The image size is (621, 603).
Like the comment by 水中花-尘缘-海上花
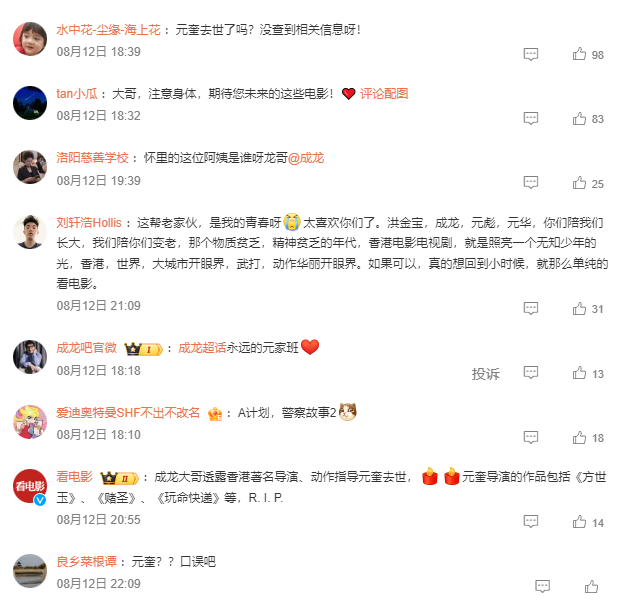(x=579, y=54)
